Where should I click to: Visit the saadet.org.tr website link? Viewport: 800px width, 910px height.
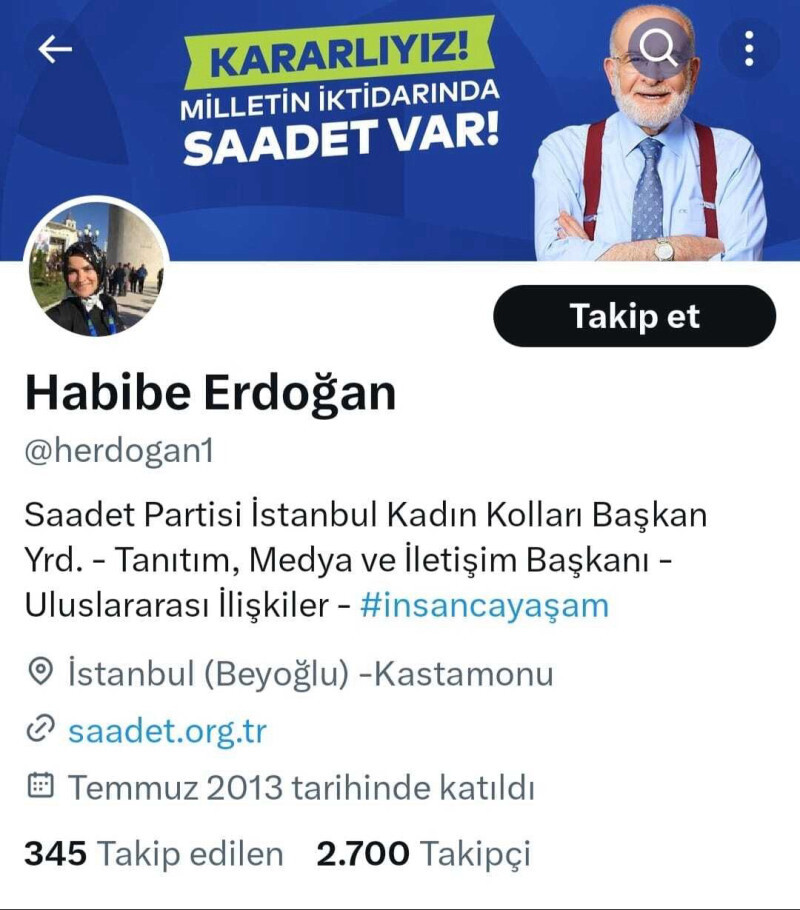167,731
